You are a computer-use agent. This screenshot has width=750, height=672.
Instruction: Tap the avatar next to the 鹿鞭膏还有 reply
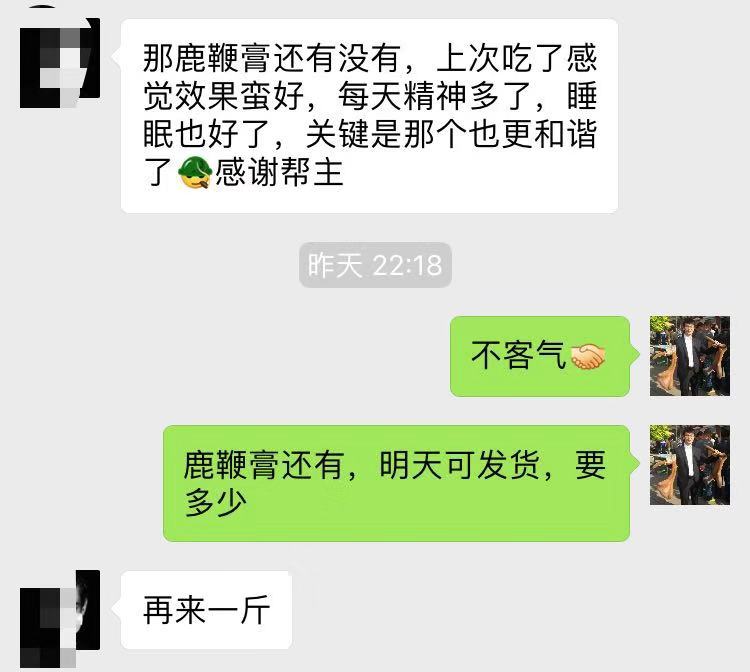689,464
